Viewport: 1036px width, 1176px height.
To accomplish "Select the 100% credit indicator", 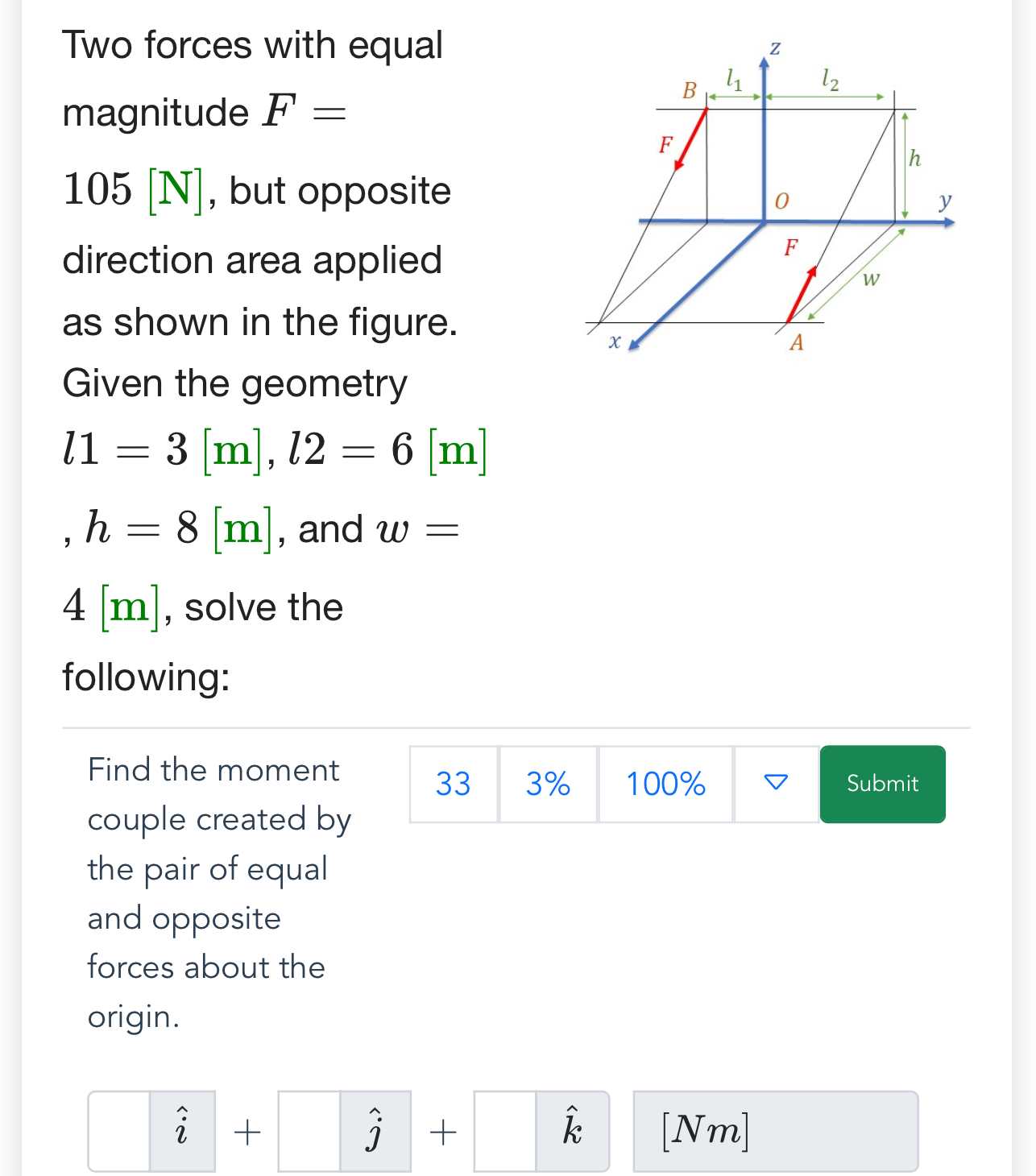I will (x=666, y=783).
